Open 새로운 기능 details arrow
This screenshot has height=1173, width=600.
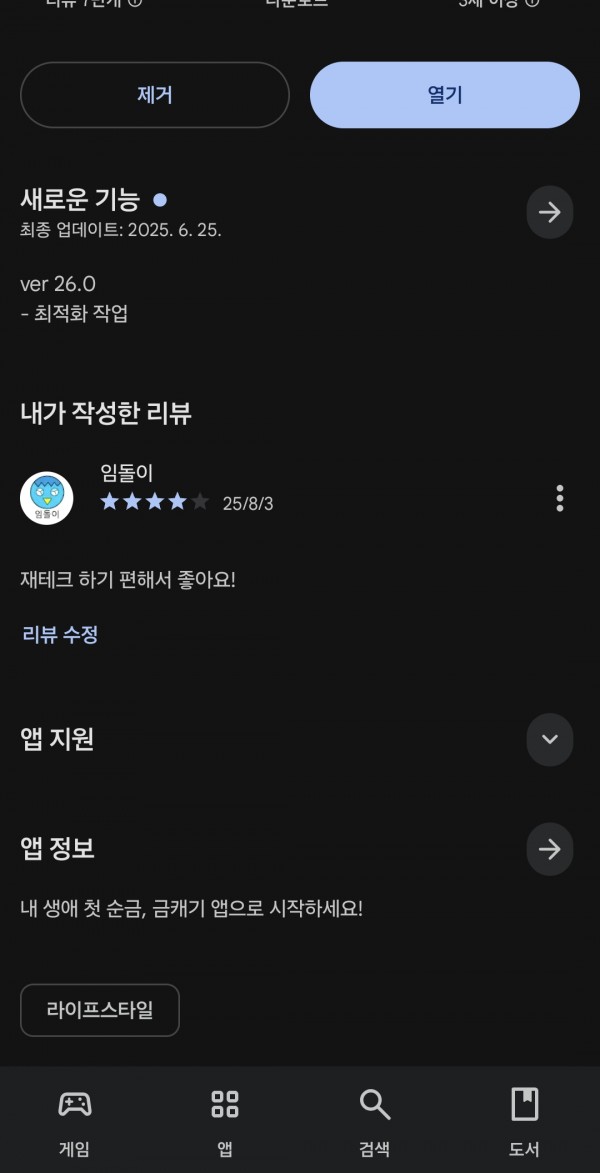pos(550,212)
